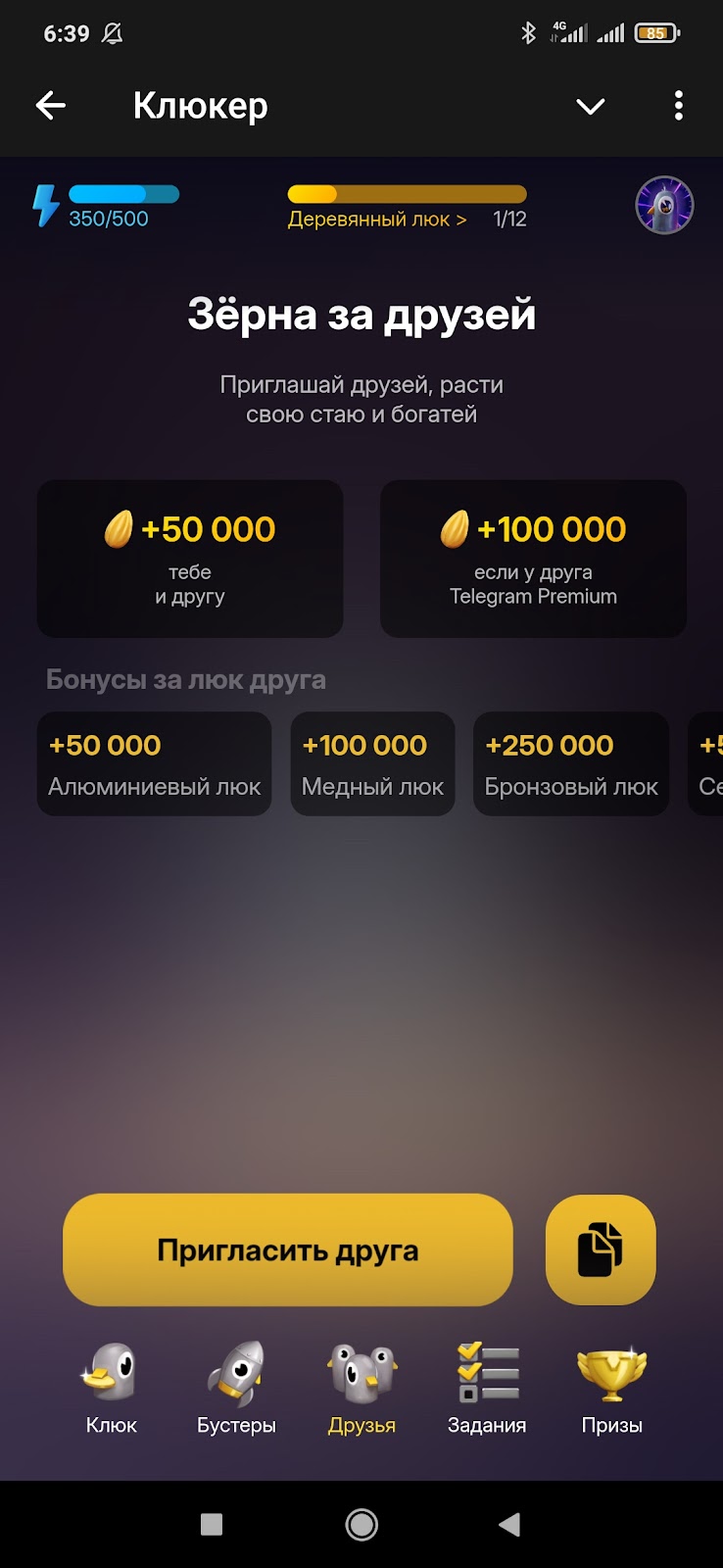This screenshot has height=1568, width=723.
Task: Open the Друзья flock icon
Action: click(361, 1375)
